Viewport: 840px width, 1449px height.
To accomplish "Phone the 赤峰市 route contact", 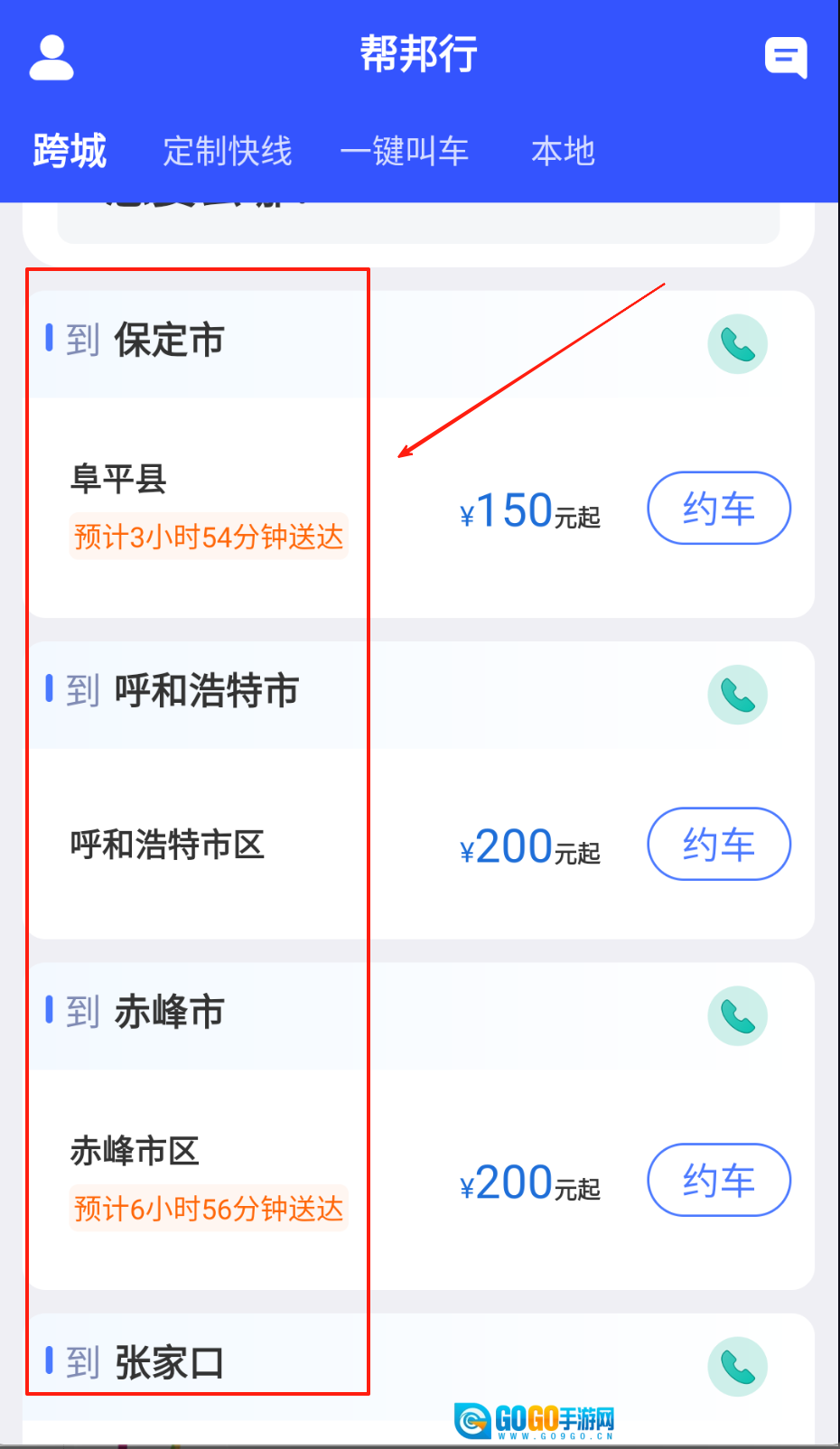I will [737, 1016].
